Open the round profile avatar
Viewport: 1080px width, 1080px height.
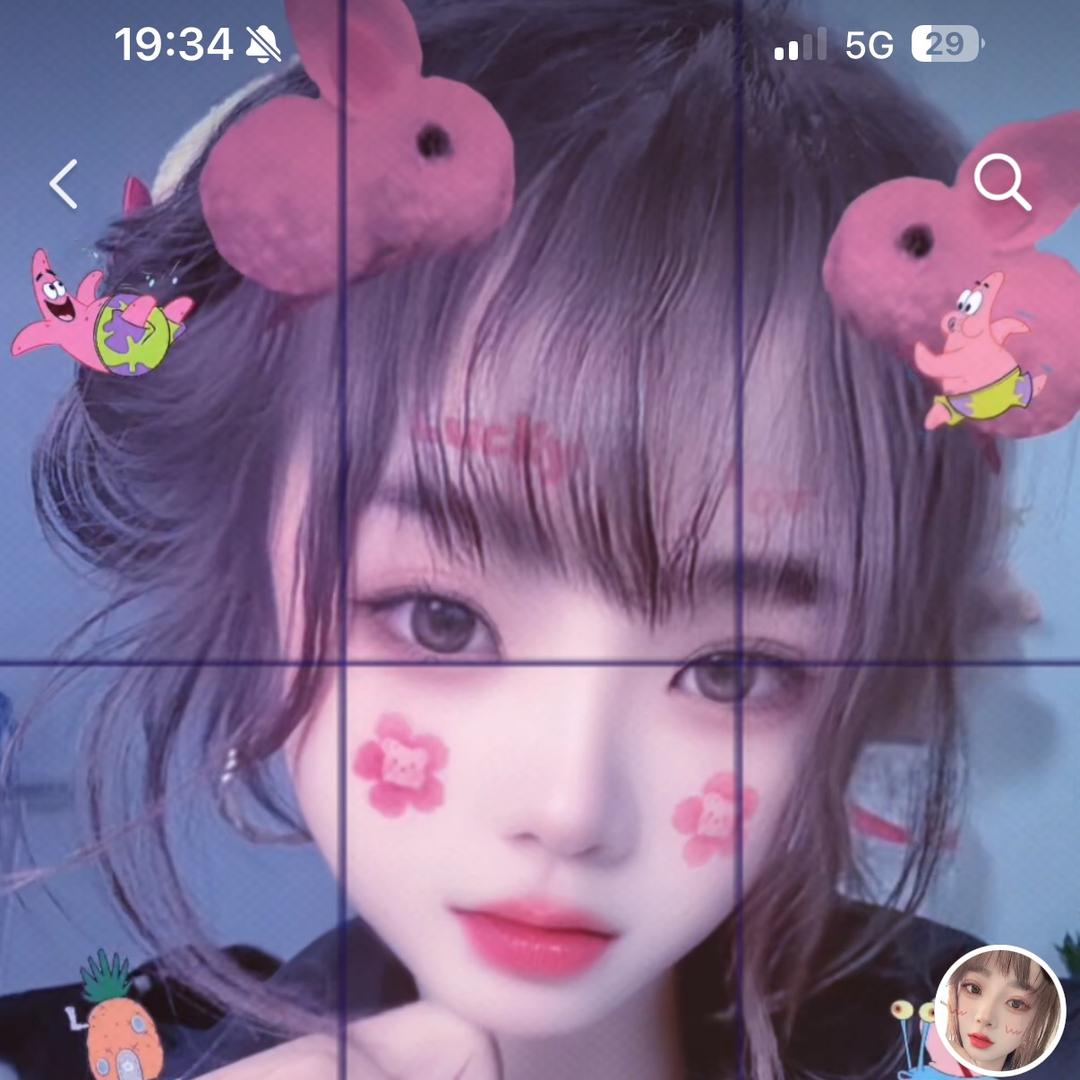(1000, 1009)
